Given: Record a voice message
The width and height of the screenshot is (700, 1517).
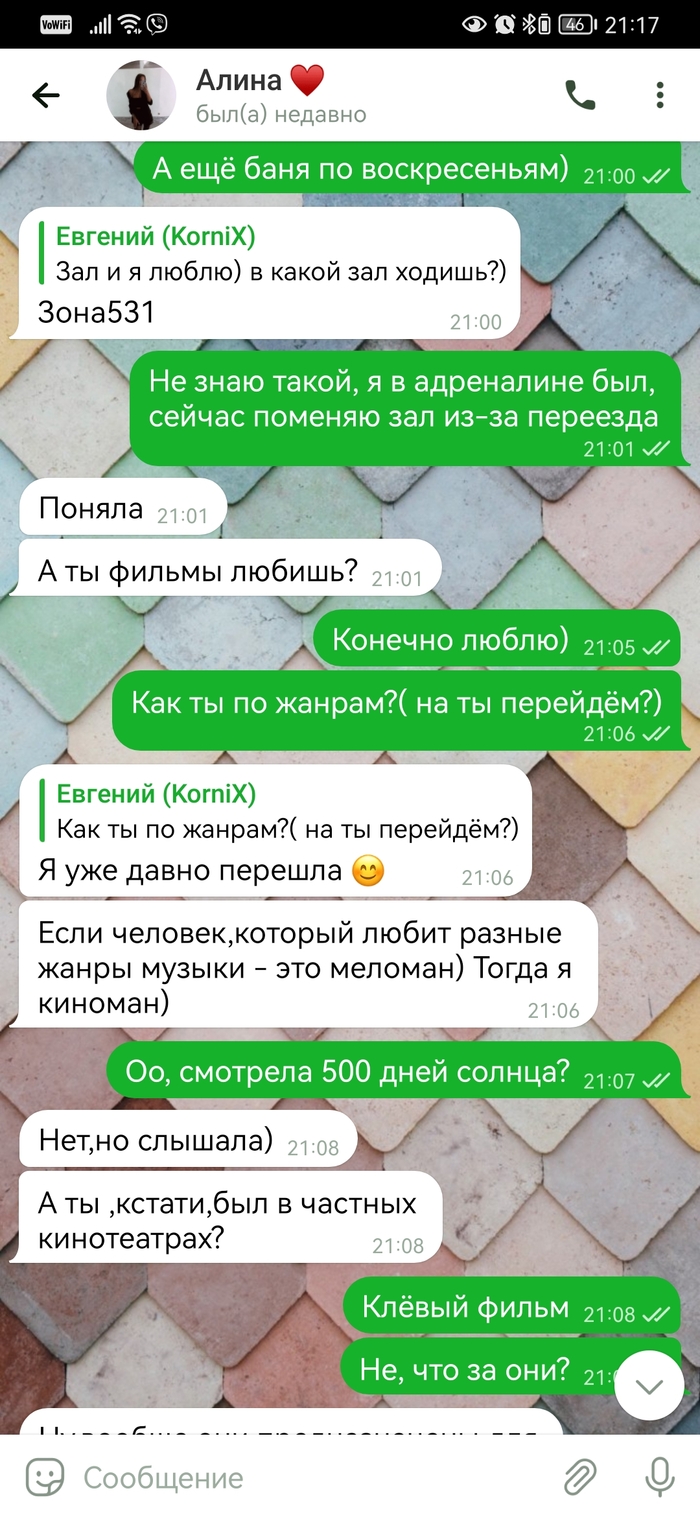Looking at the screenshot, I should pyautogui.click(x=659, y=1477).
